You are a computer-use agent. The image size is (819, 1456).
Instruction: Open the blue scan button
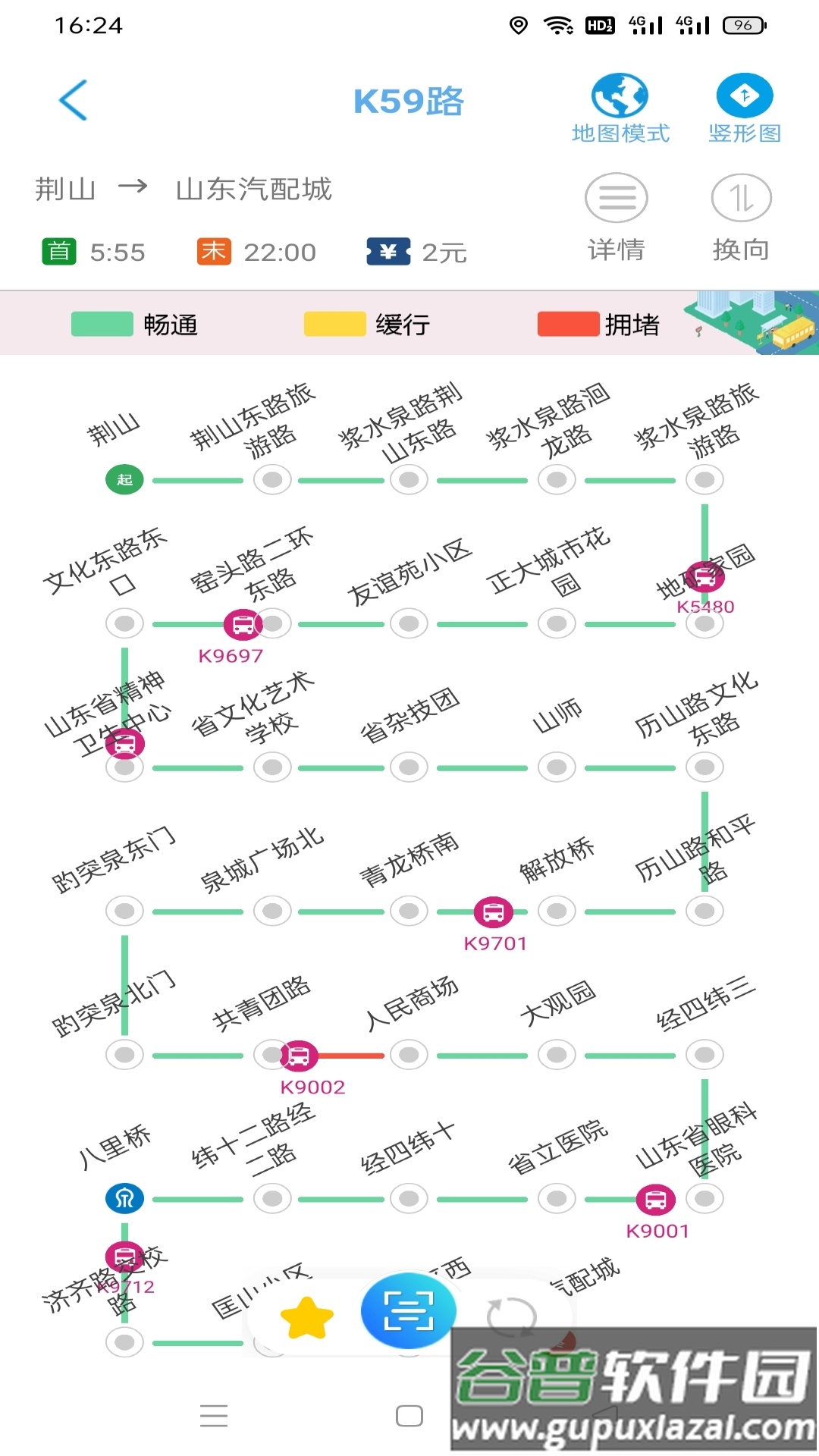(409, 1310)
